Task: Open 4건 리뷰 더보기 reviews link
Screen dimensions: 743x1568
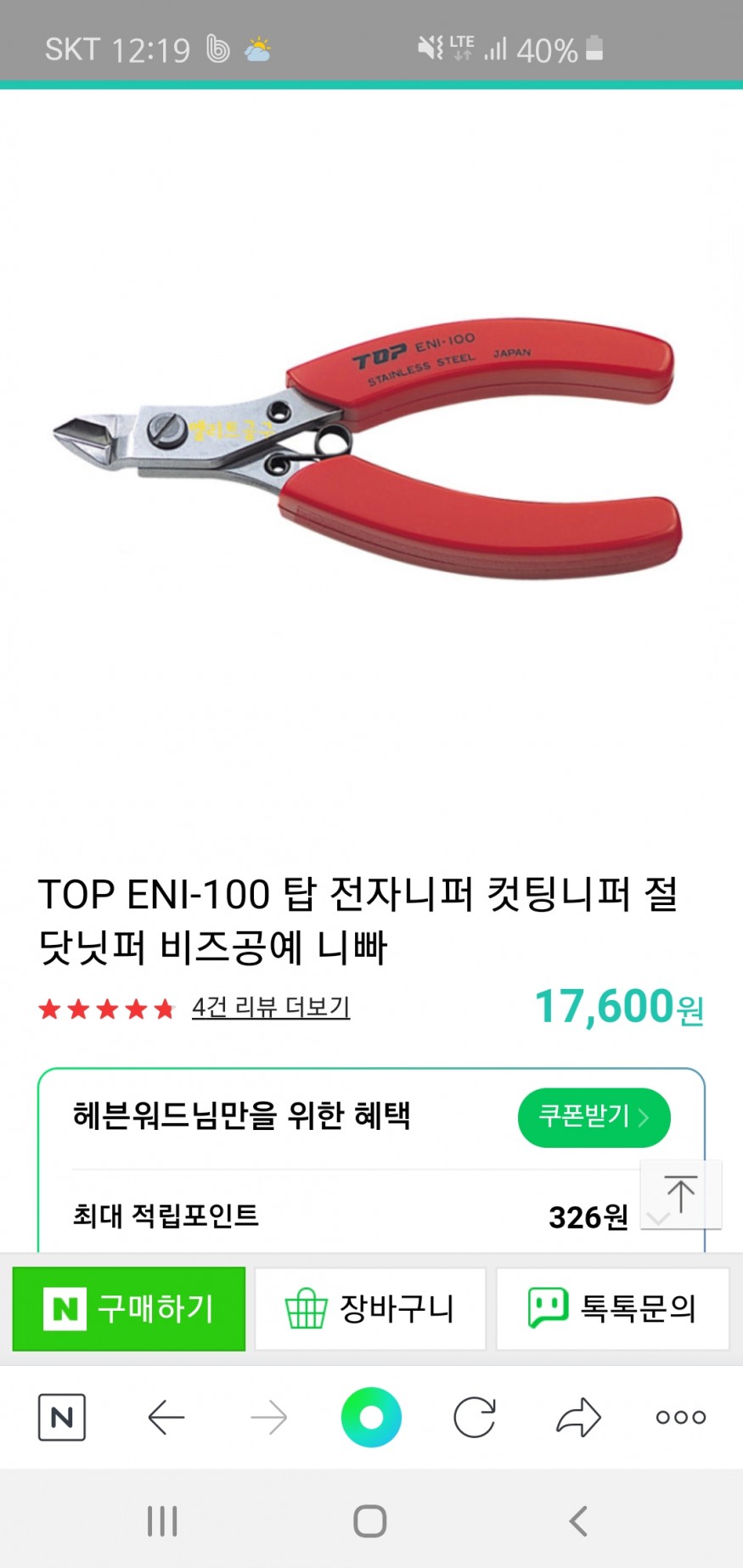Action: point(270,1008)
